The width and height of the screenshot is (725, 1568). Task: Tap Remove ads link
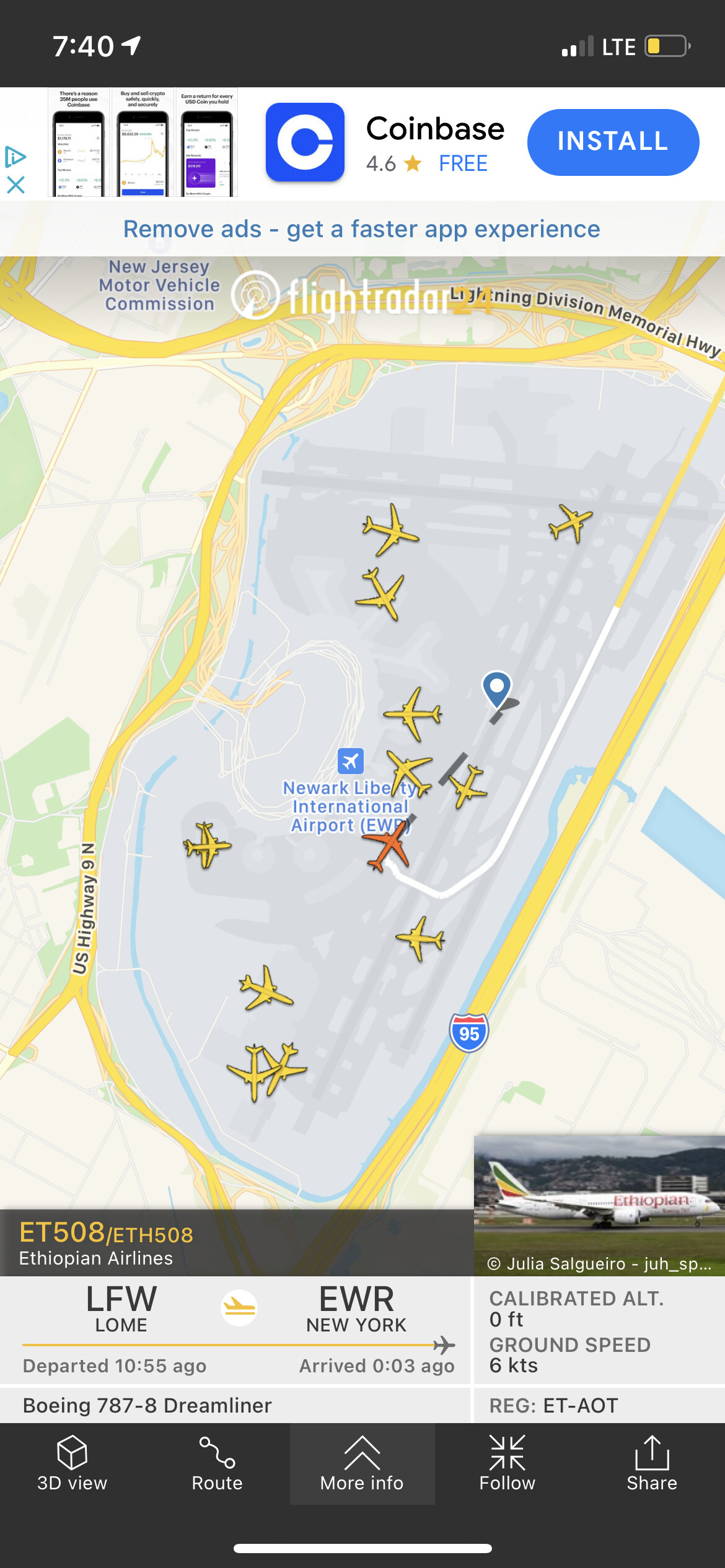pos(362,229)
